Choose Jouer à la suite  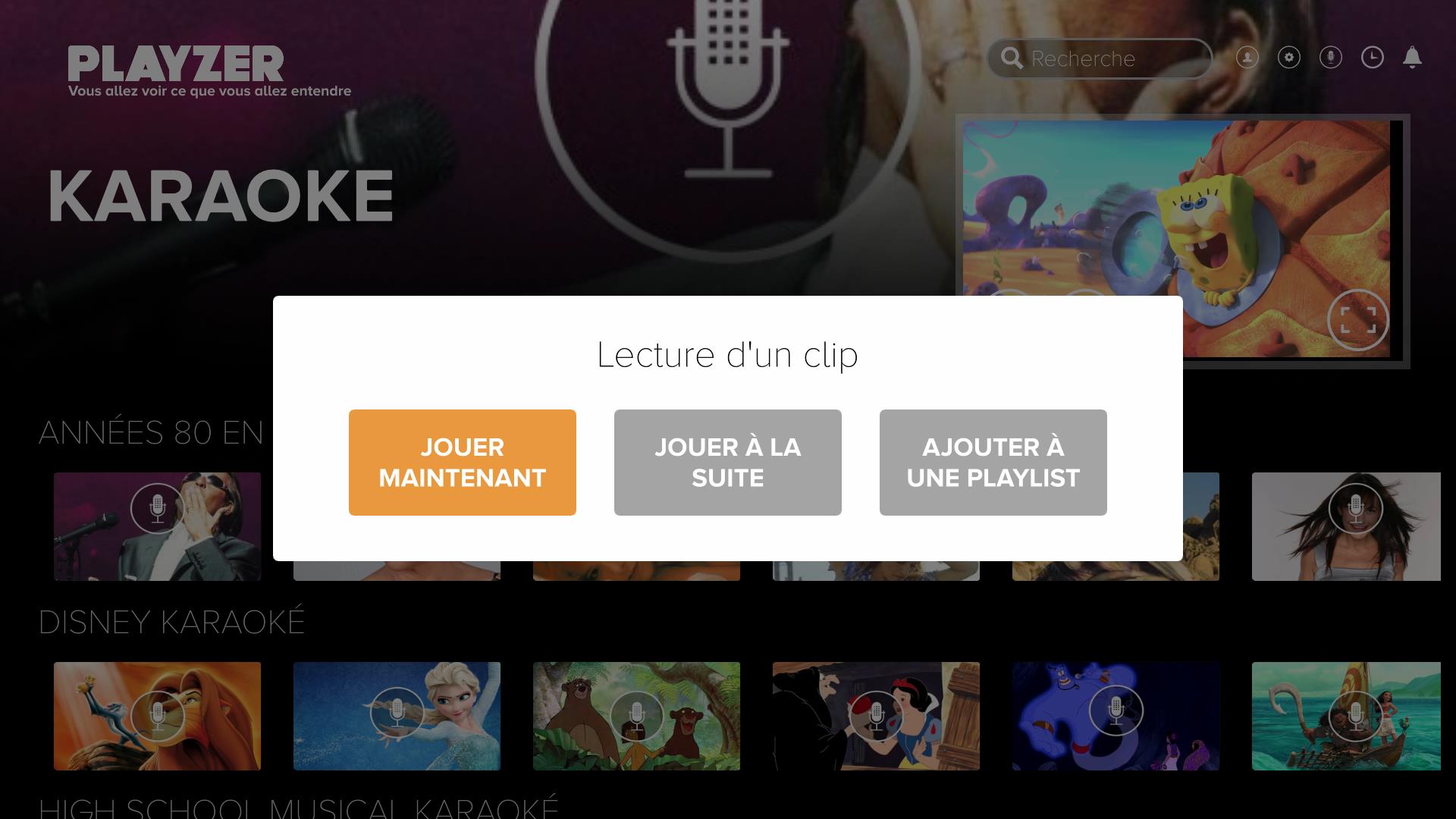tap(727, 463)
